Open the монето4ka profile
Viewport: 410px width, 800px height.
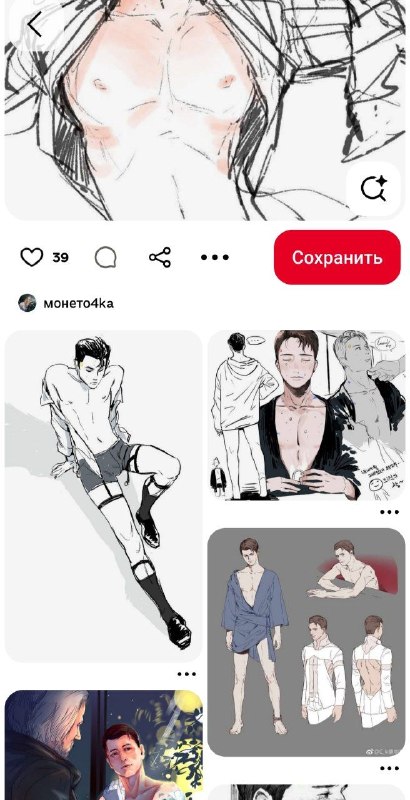[x=66, y=303]
